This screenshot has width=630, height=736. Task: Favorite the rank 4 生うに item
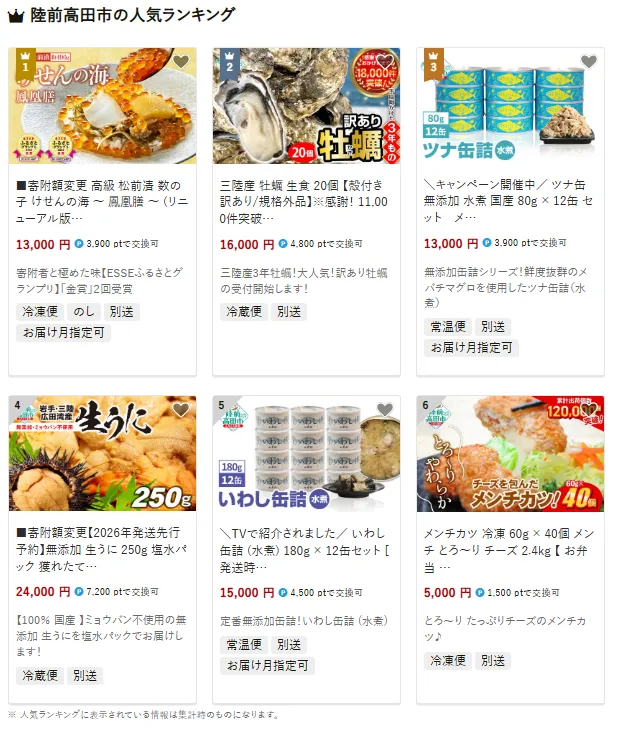180,409
